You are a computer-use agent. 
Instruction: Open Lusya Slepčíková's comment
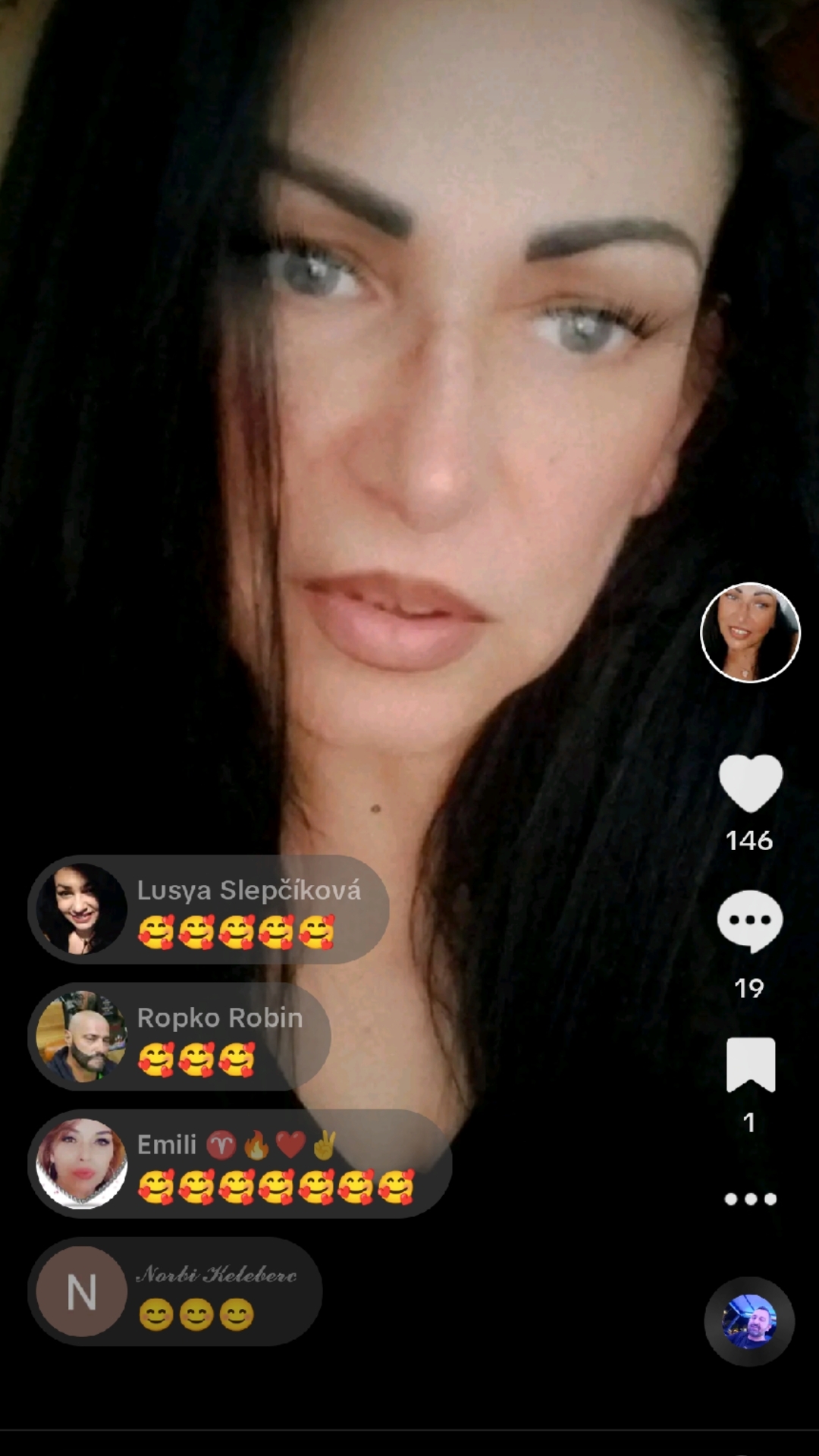click(x=209, y=909)
